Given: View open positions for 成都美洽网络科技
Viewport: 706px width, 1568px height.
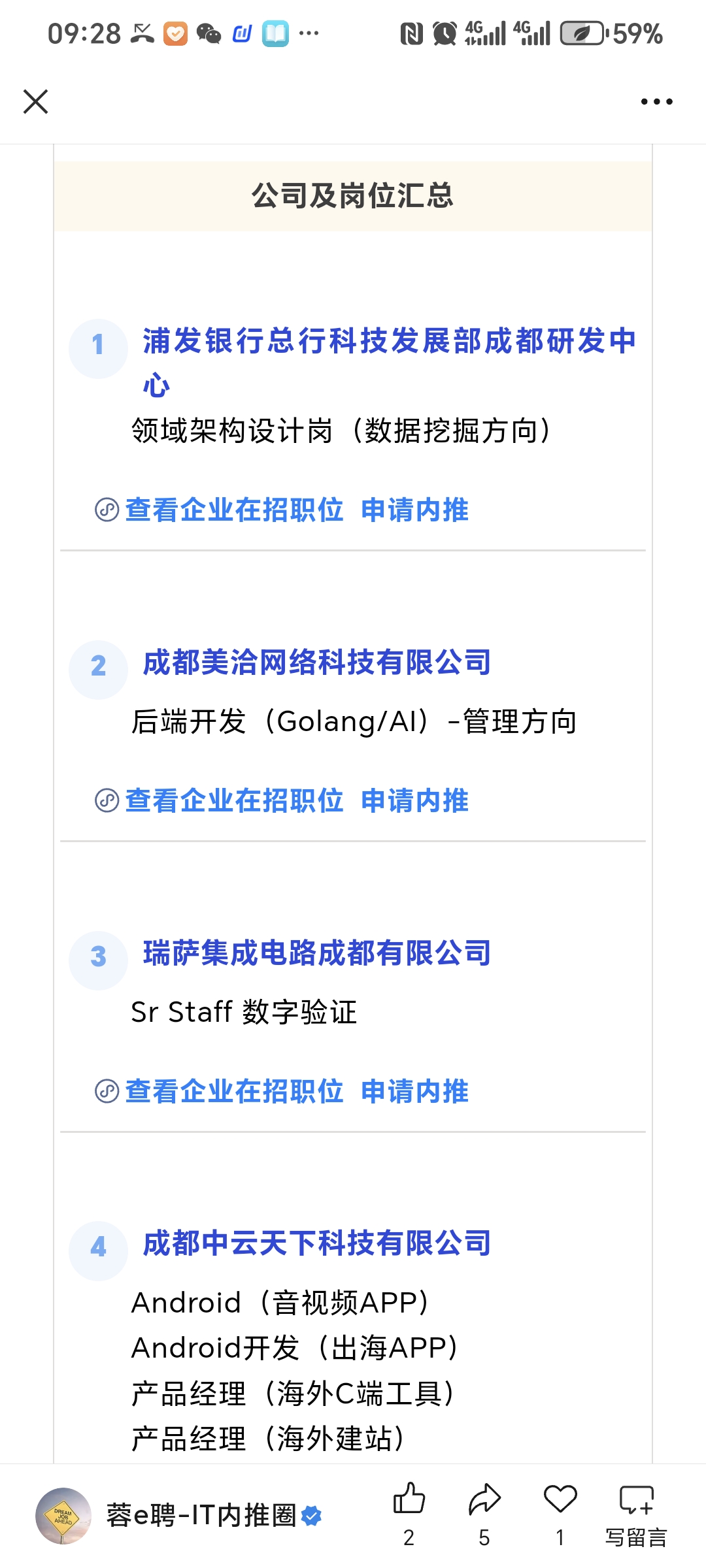Looking at the screenshot, I should (x=233, y=801).
